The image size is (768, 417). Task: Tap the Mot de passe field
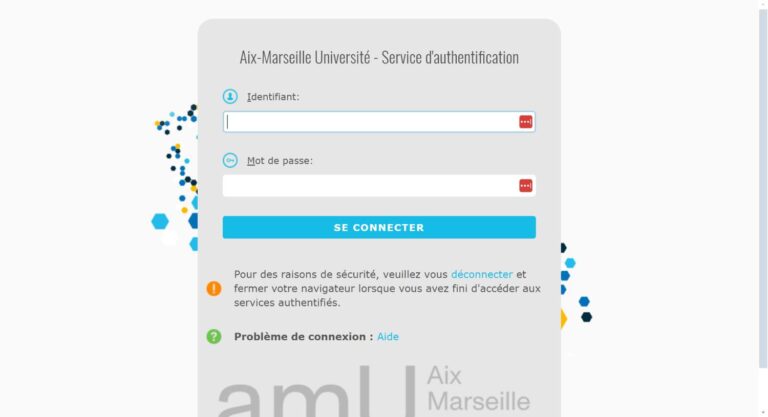tap(368, 186)
